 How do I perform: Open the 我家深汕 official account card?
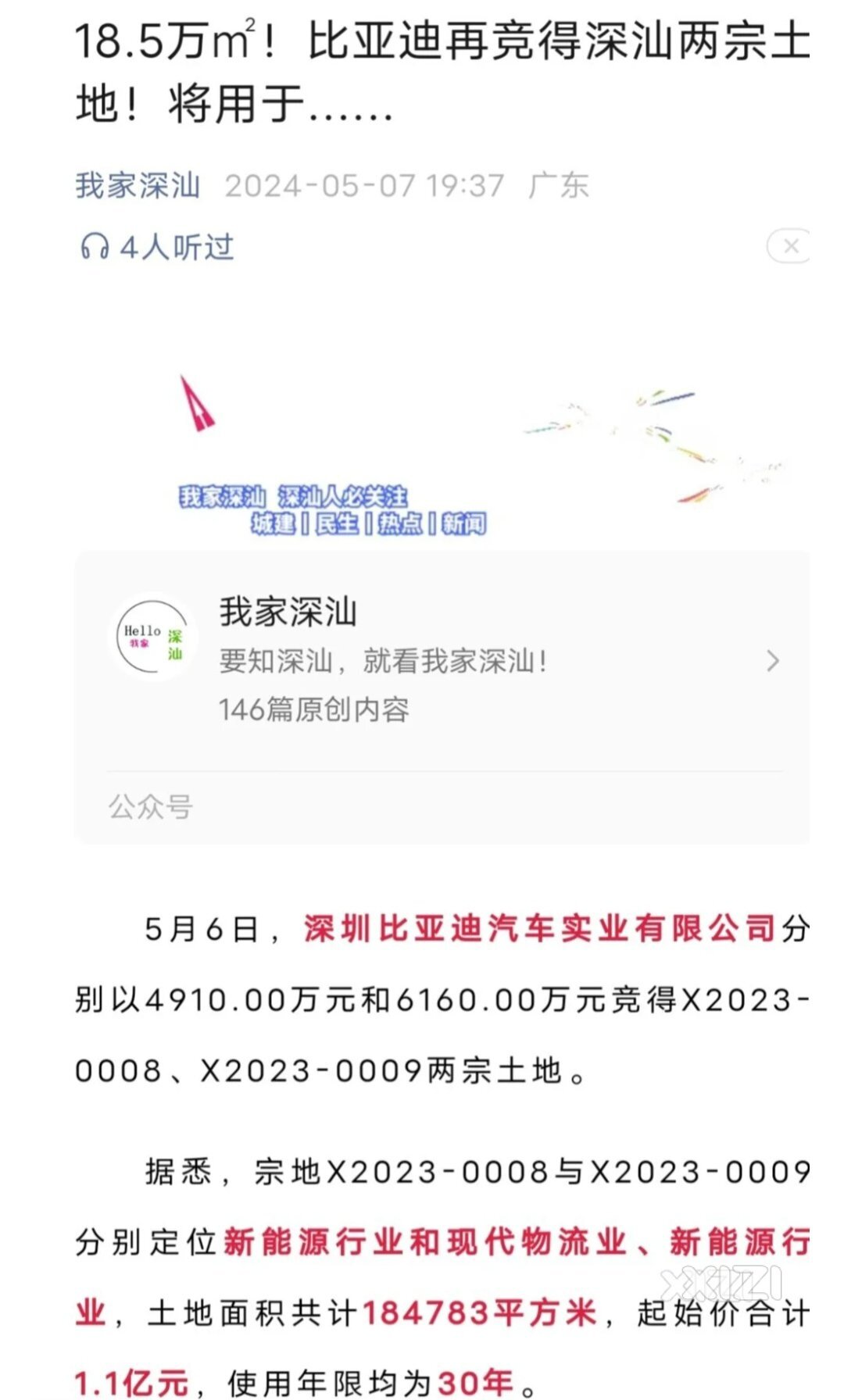pyautogui.click(x=442, y=660)
